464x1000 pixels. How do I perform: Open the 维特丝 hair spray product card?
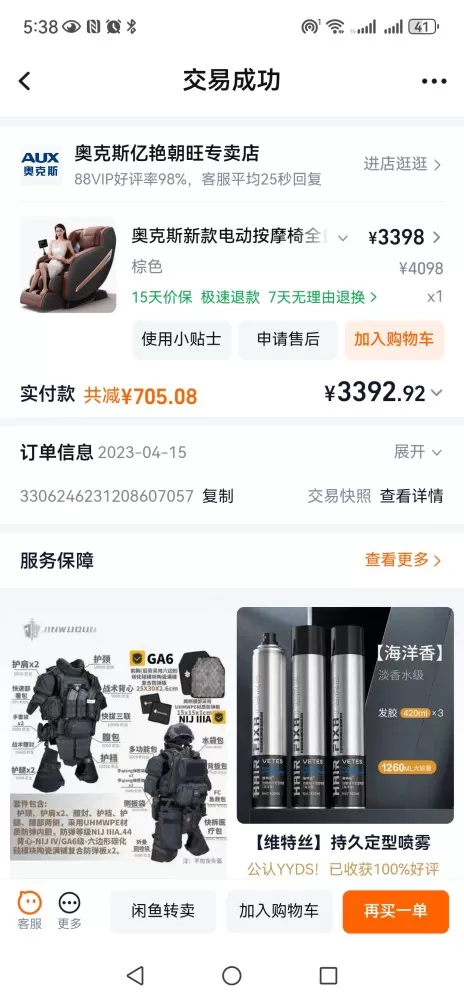click(345, 742)
